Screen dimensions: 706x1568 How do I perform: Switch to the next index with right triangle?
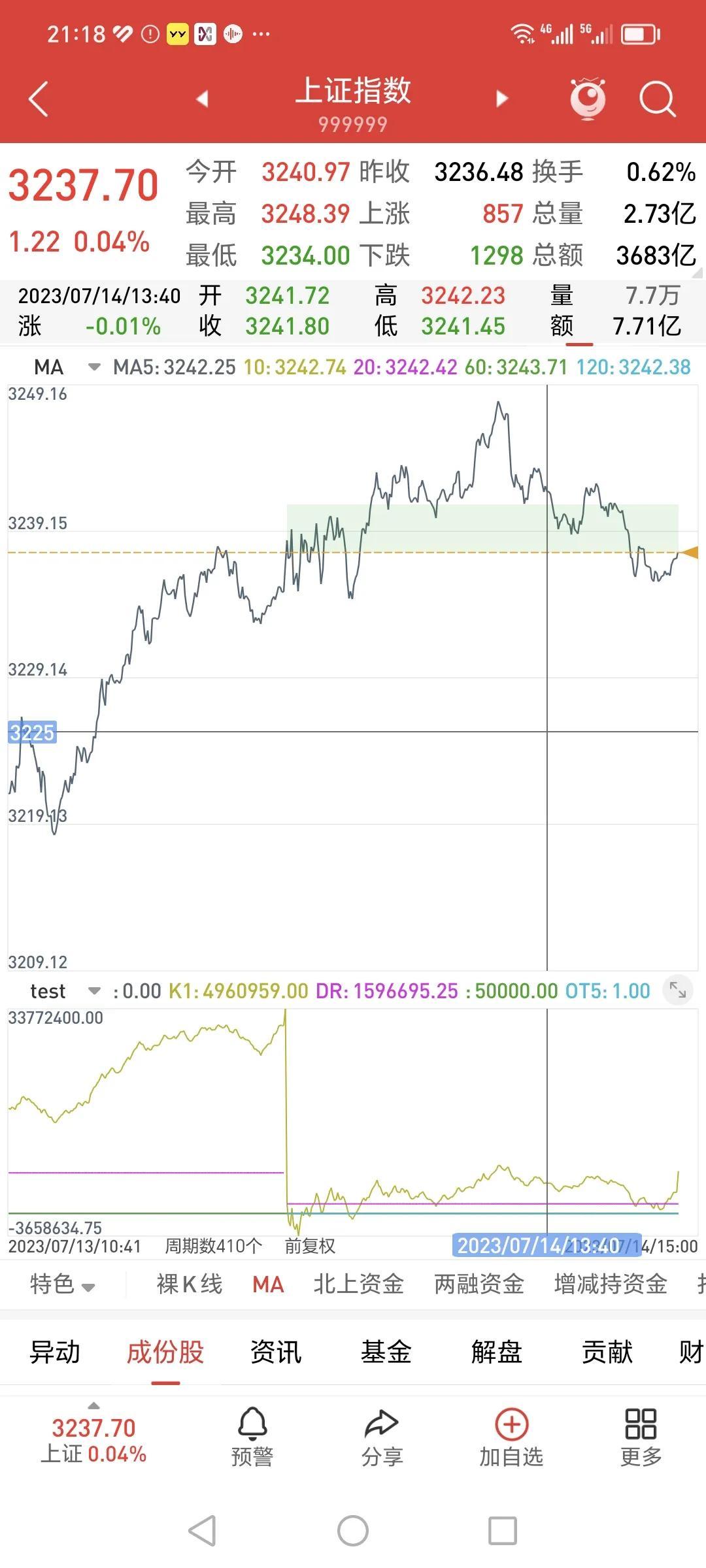(x=501, y=99)
